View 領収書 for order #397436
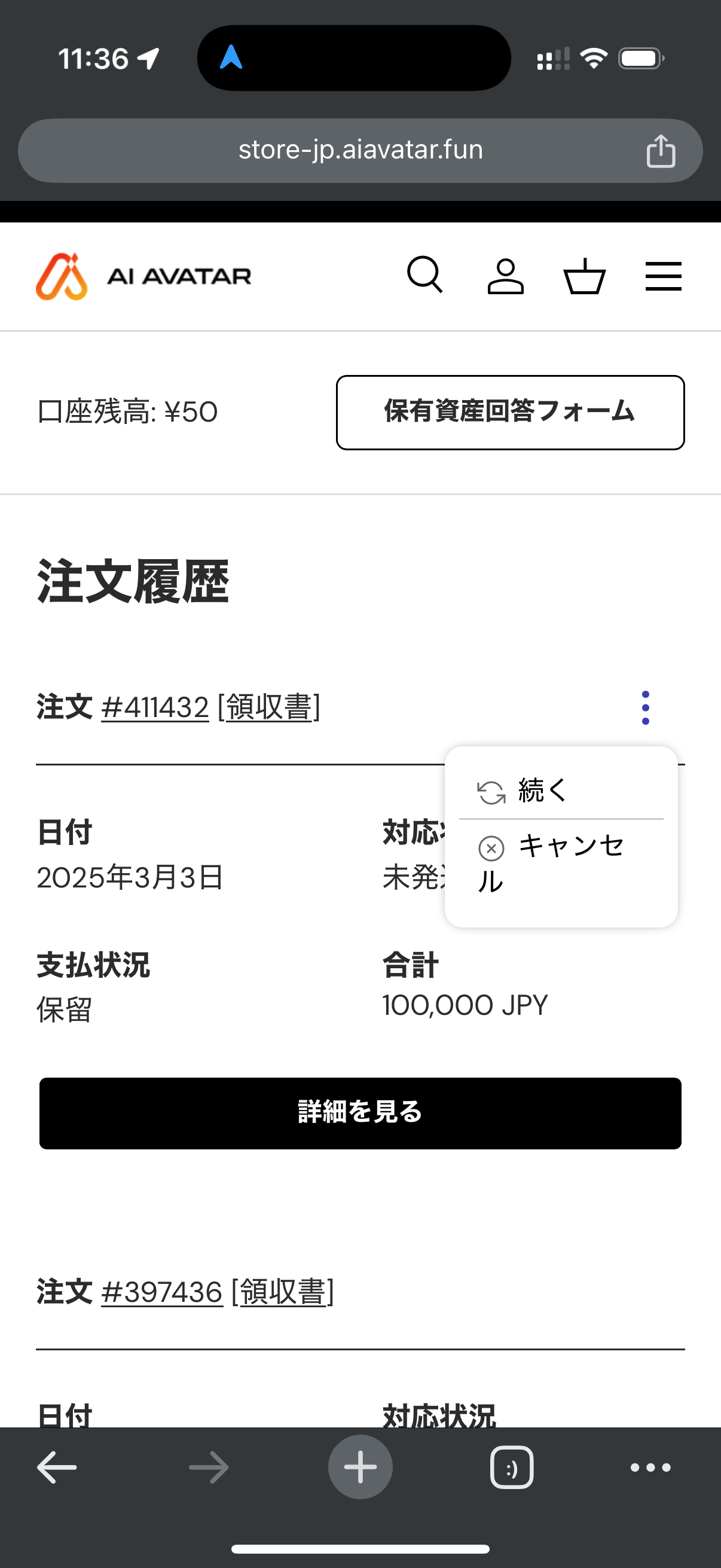The width and height of the screenshot is (721, 1568). [283, 1292]
